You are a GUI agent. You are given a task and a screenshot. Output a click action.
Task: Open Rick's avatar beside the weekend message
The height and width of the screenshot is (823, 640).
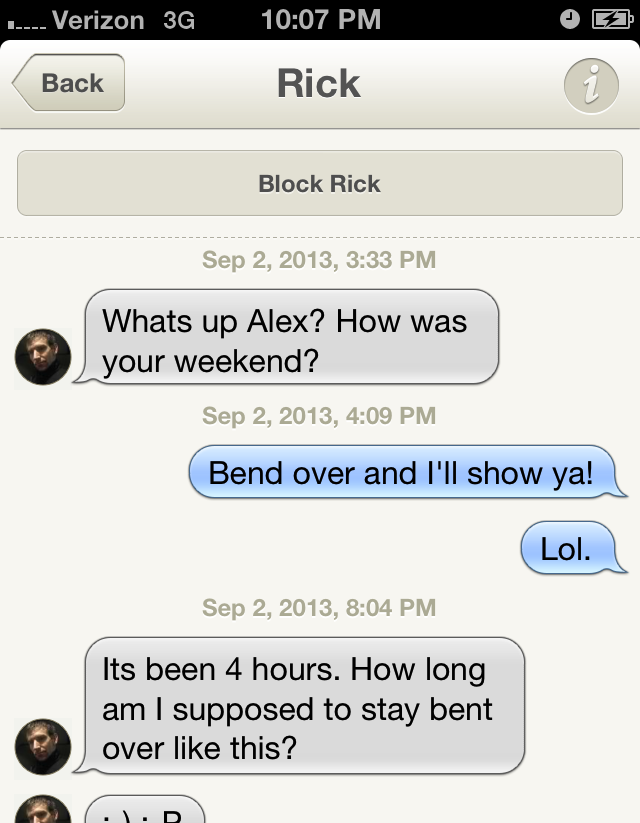click(43, 356)
